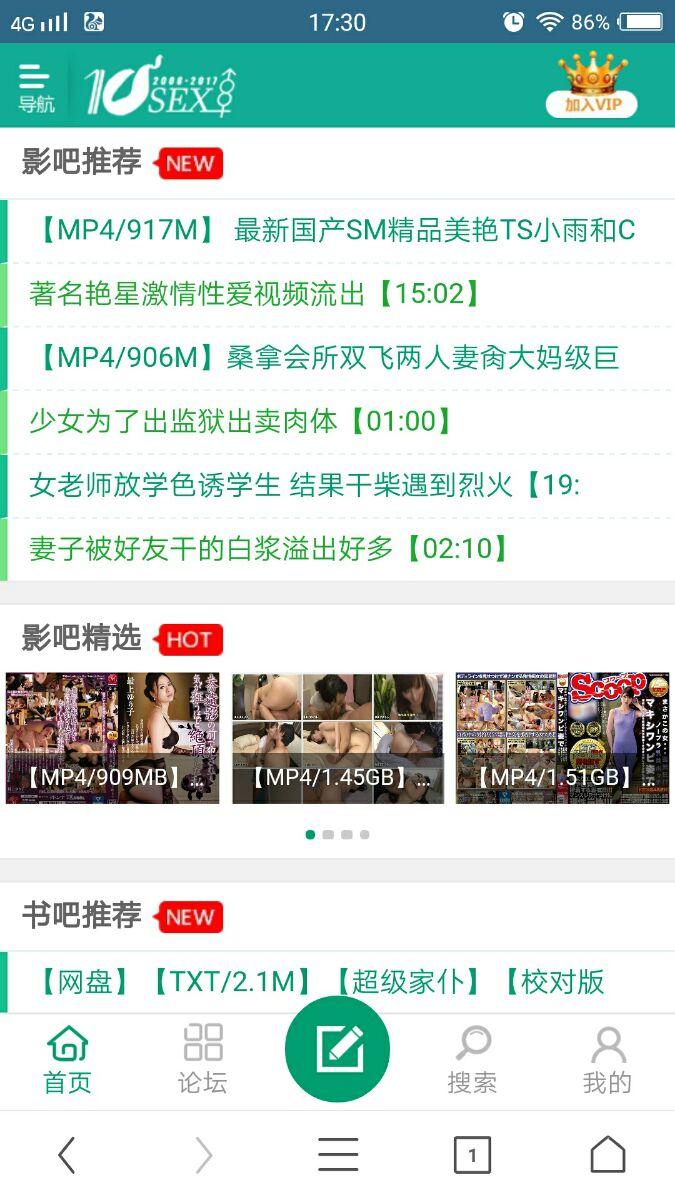Select the second carousel page dot
675x1200 pixels.
pyautogui.click(x=328, y=834)
